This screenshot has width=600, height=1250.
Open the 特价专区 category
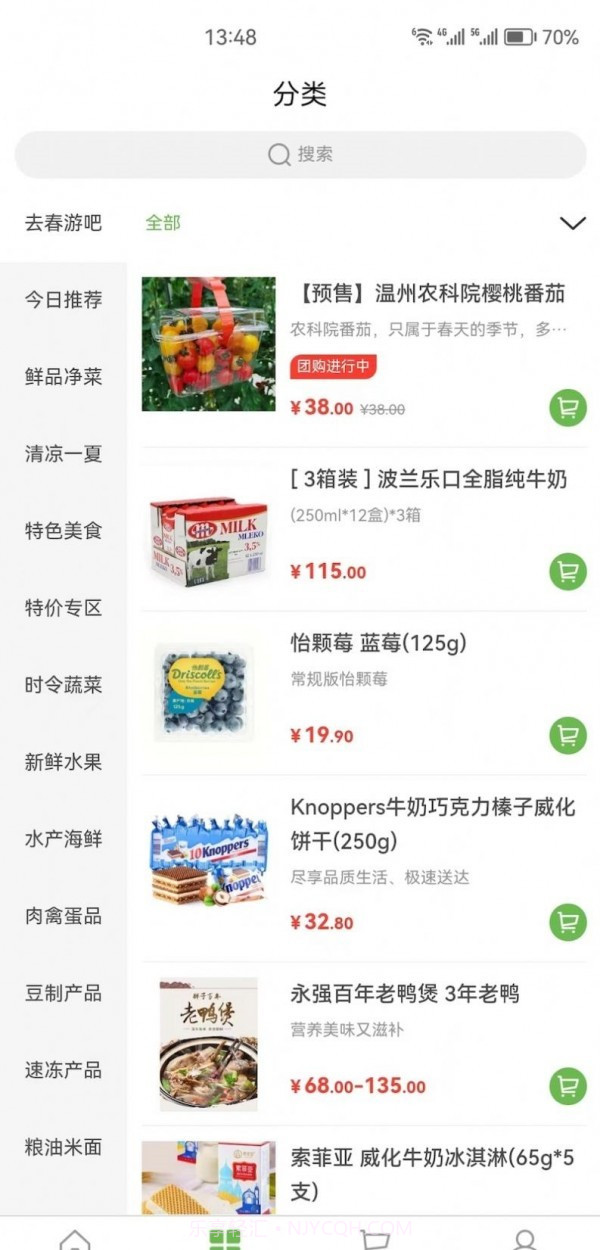63,608
